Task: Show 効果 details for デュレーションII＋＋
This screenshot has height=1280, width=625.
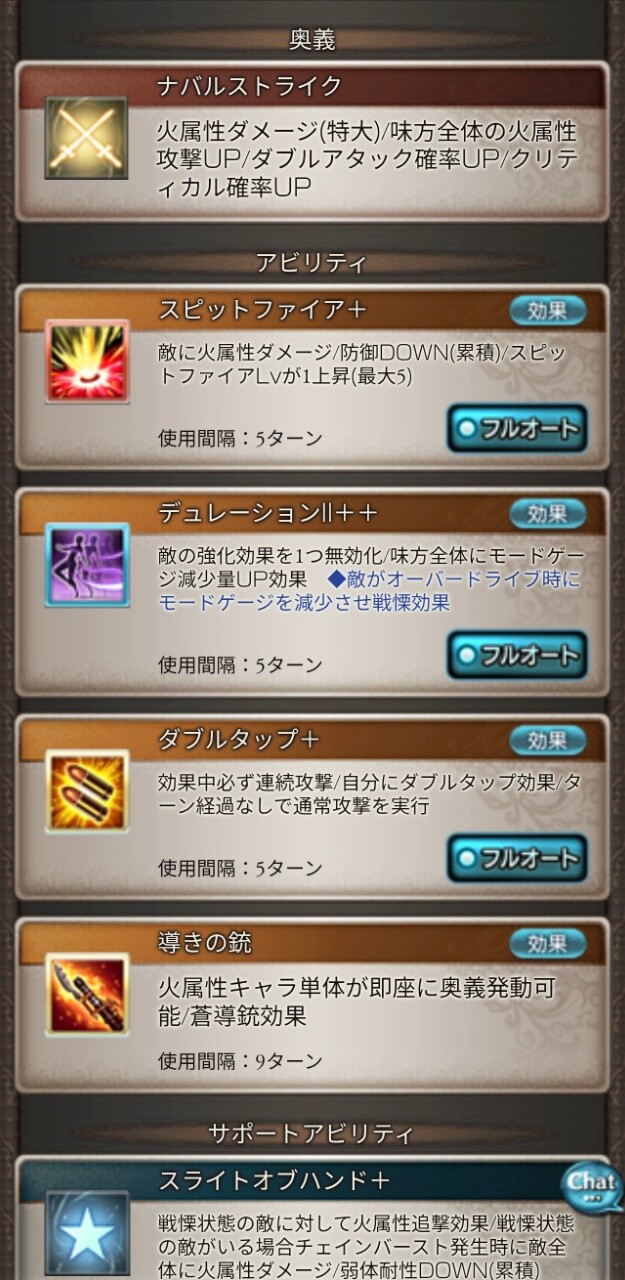Action: coord(547,514)
